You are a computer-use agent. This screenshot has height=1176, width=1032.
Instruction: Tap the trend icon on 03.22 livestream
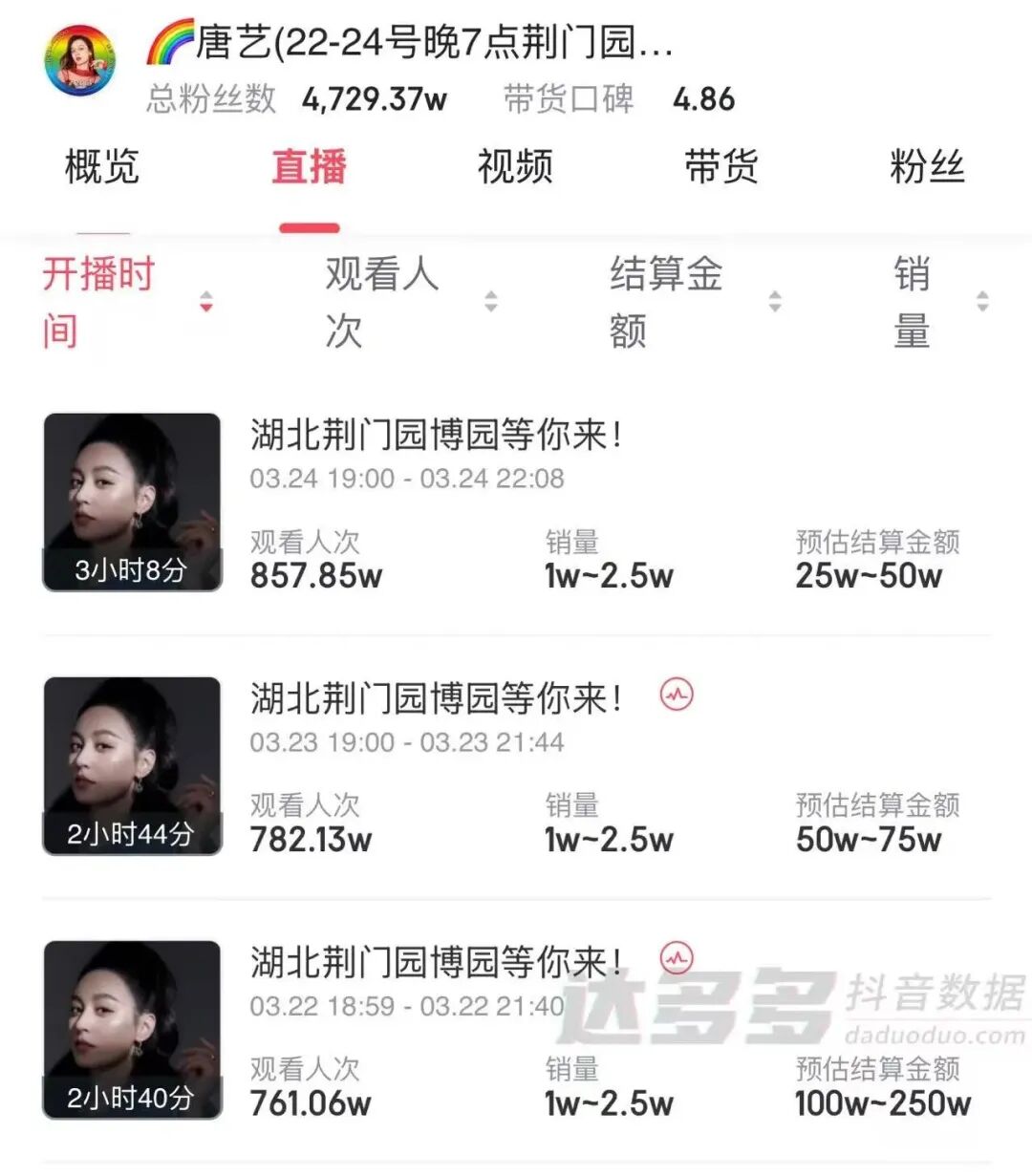pos(677,957)
